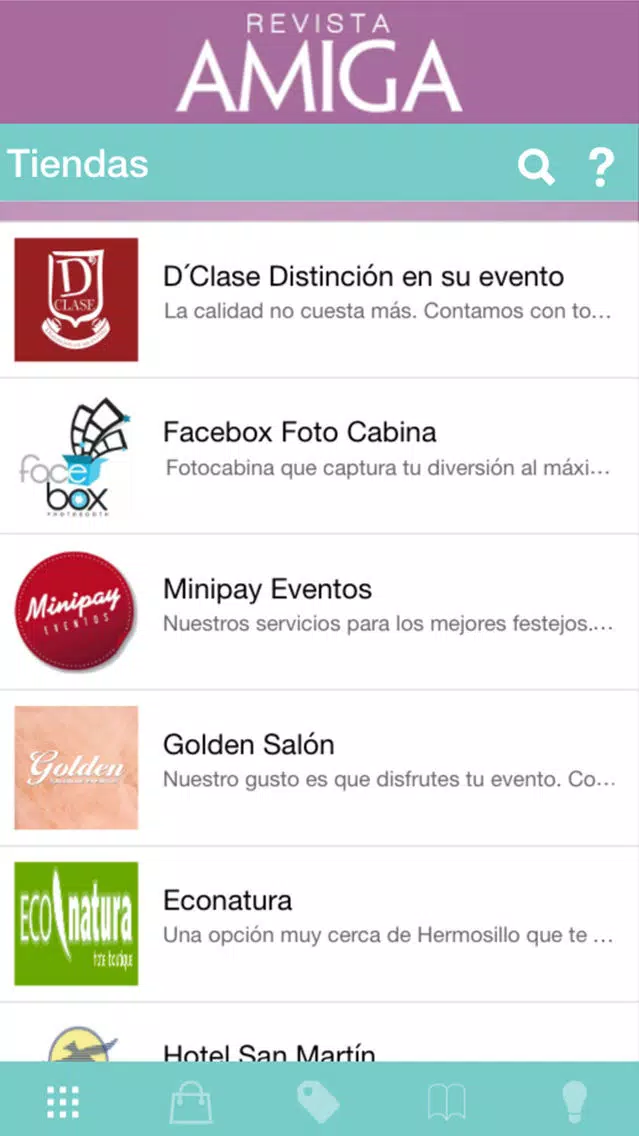Open D´Clase Distinción en su evento

coord(320,299)
